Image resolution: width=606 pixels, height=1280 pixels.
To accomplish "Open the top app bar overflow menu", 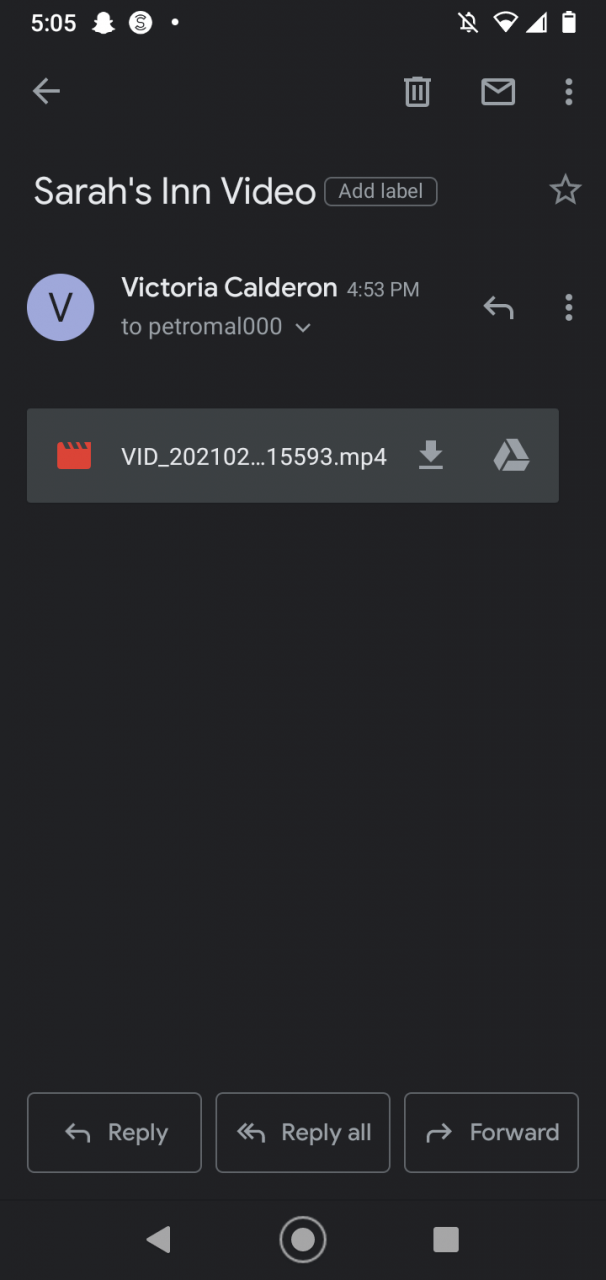I will [x=568, y=92].
